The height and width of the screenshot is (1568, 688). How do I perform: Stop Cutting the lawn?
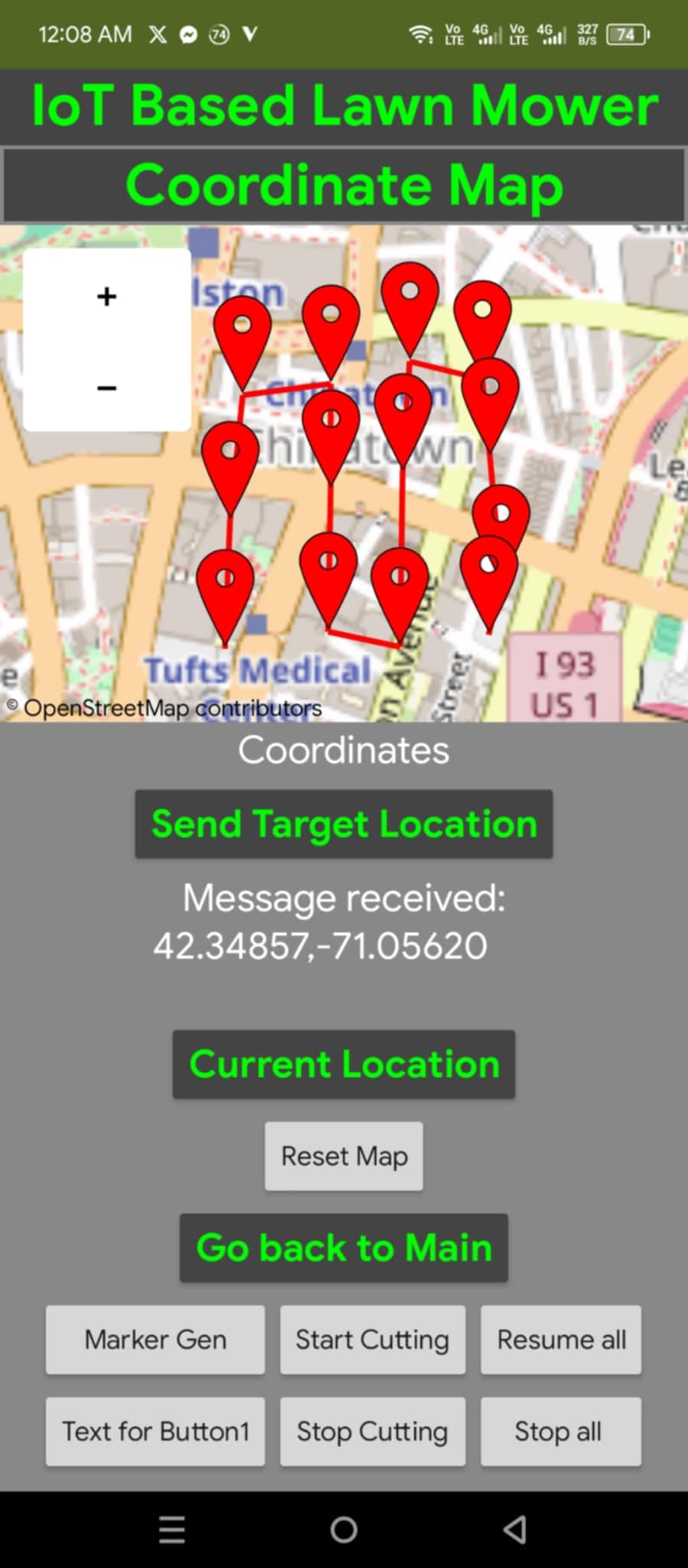coord(373,1432)
